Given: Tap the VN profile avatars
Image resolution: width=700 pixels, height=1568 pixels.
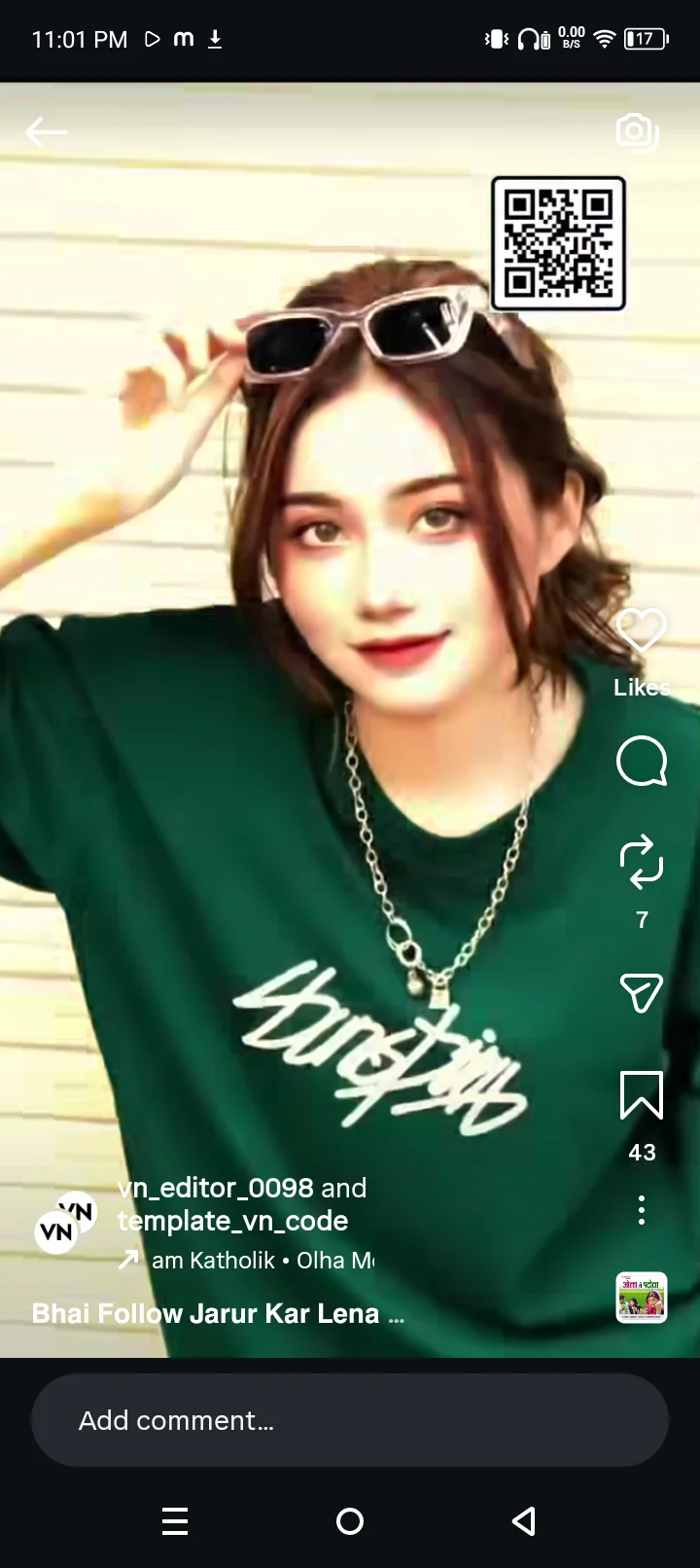Looking at the screenshot, I should click(x=66, y=1222).
